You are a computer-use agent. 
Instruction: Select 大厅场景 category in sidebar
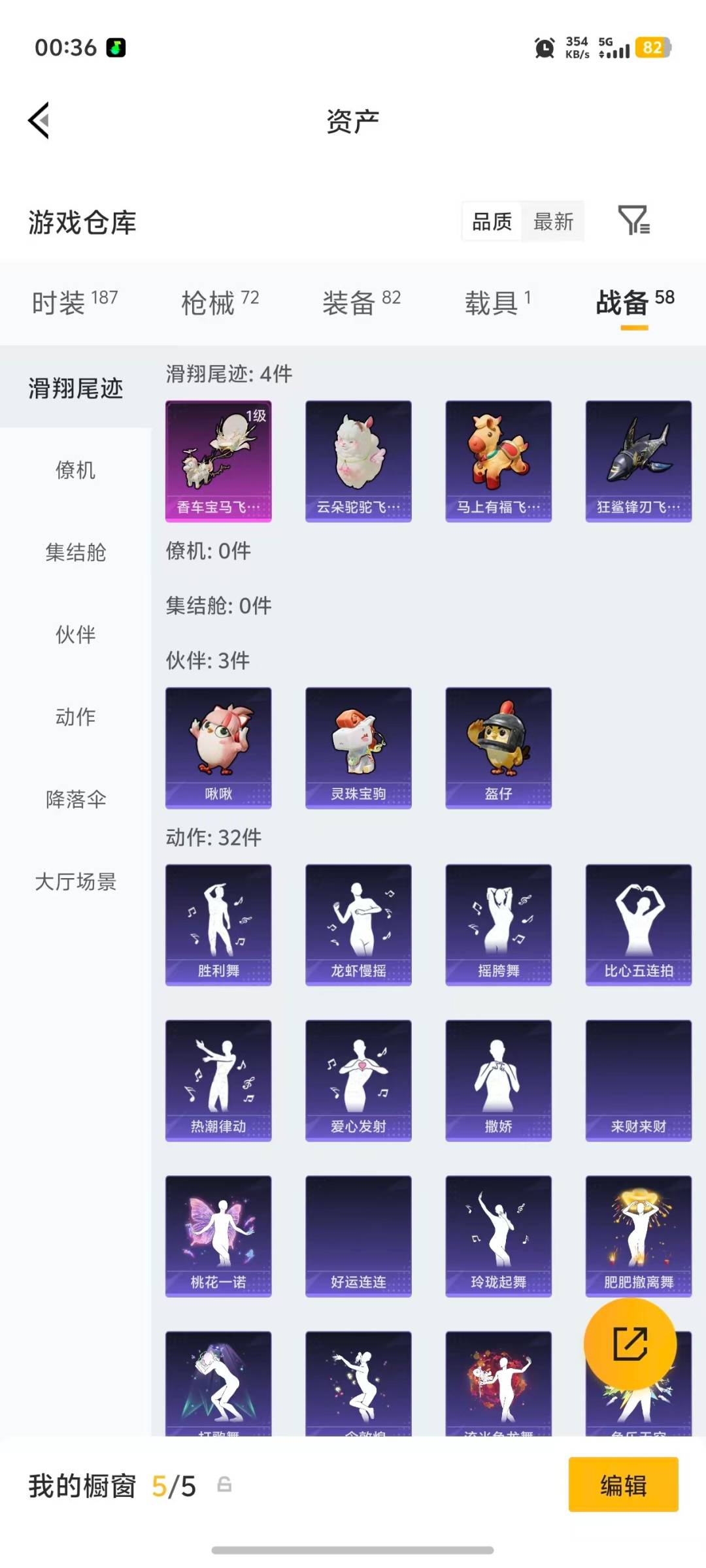click(x=74, y=881)
